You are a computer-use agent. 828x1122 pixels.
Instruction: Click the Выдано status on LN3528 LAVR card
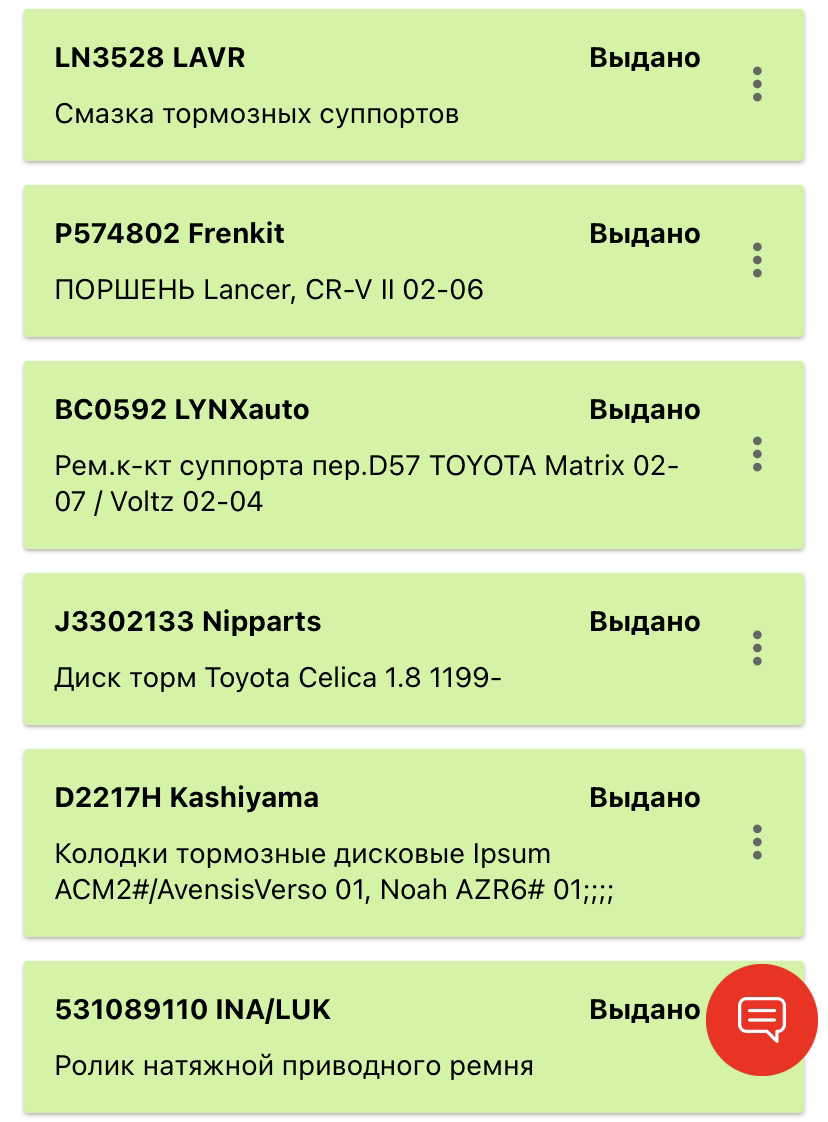click(644, 58)
